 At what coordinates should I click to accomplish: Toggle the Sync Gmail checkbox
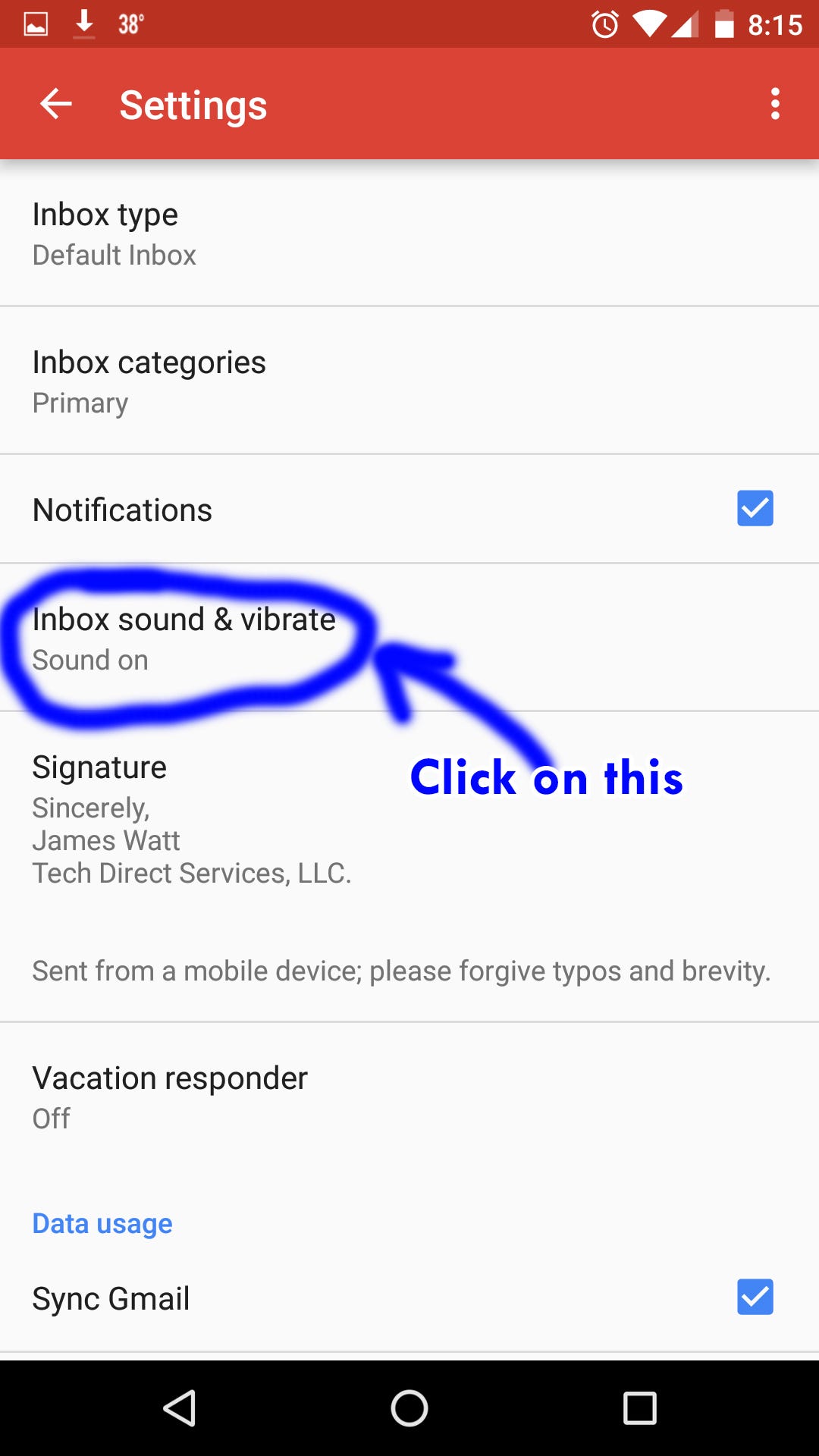point(755,1297)
